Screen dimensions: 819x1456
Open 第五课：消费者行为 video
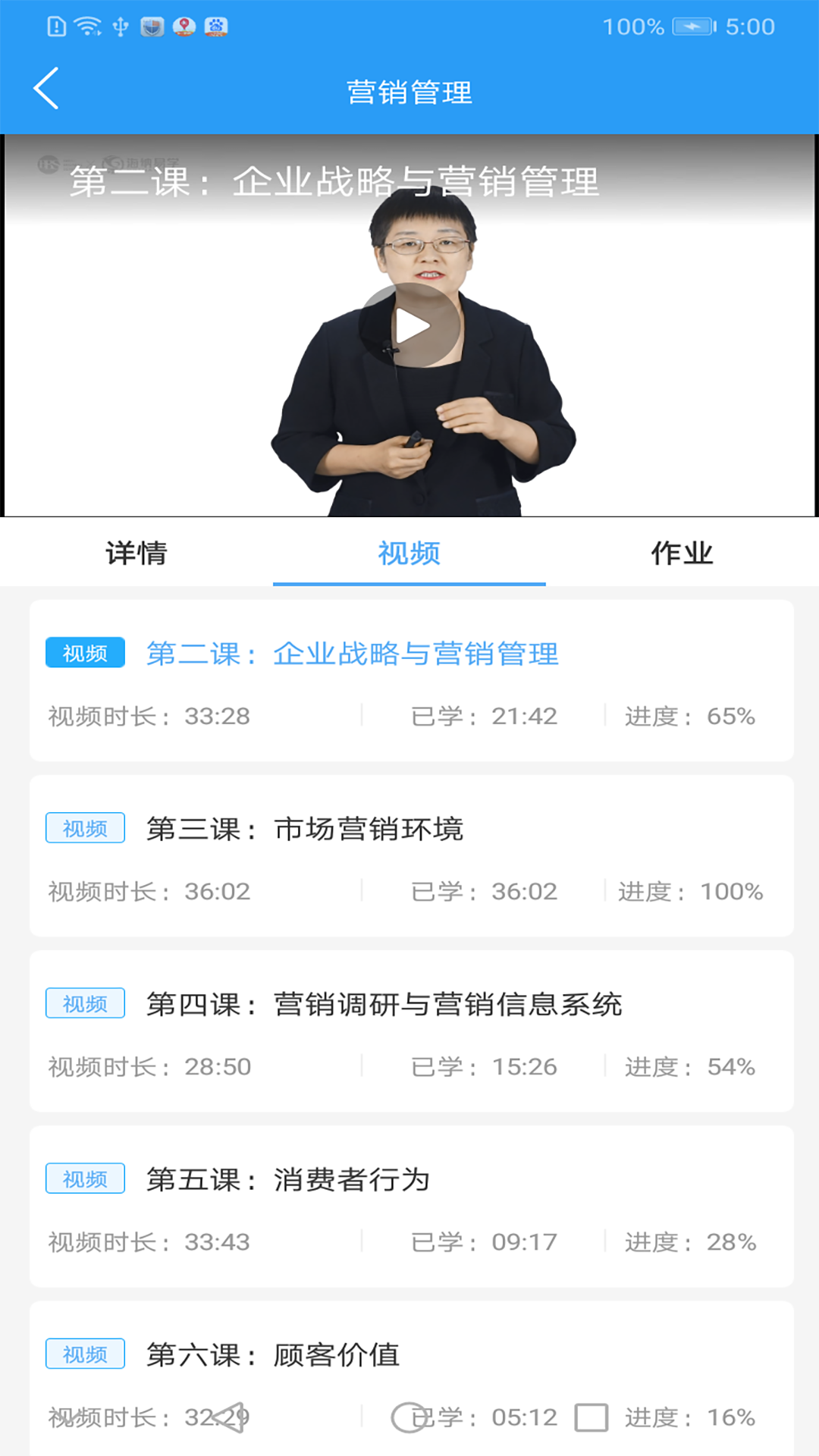(x=412, y=1207)
